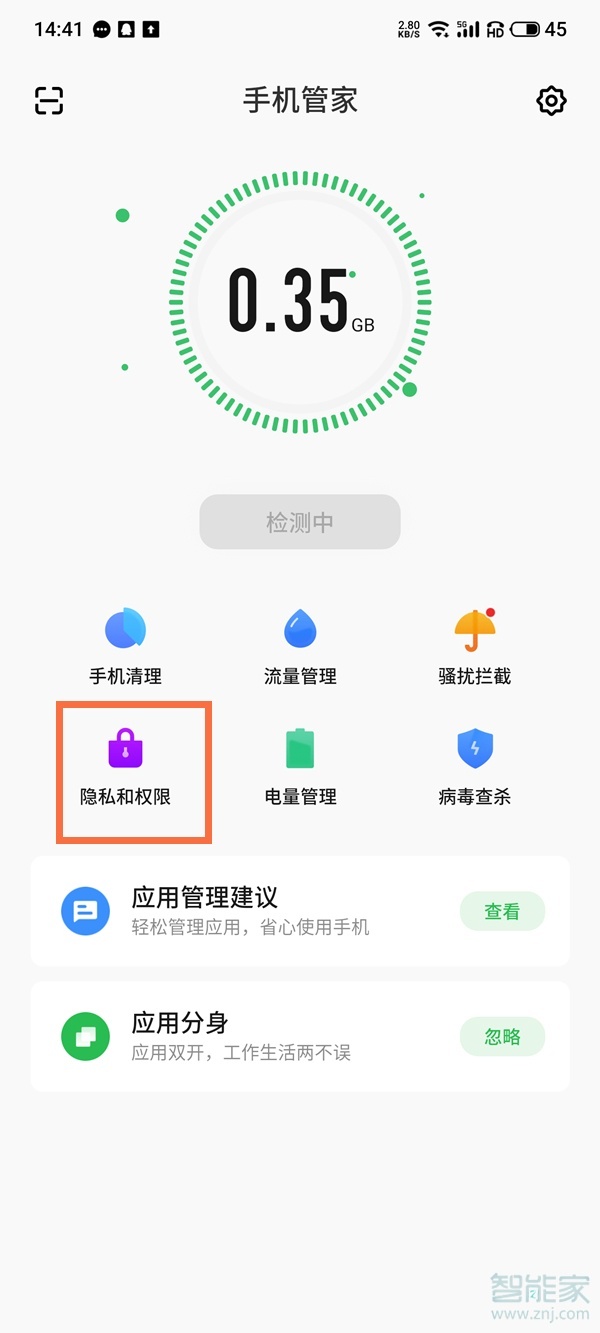The width and height of the screenshot is (600, 1333).
Task: Open the 应用分身 card
Action: [250, 1036]
